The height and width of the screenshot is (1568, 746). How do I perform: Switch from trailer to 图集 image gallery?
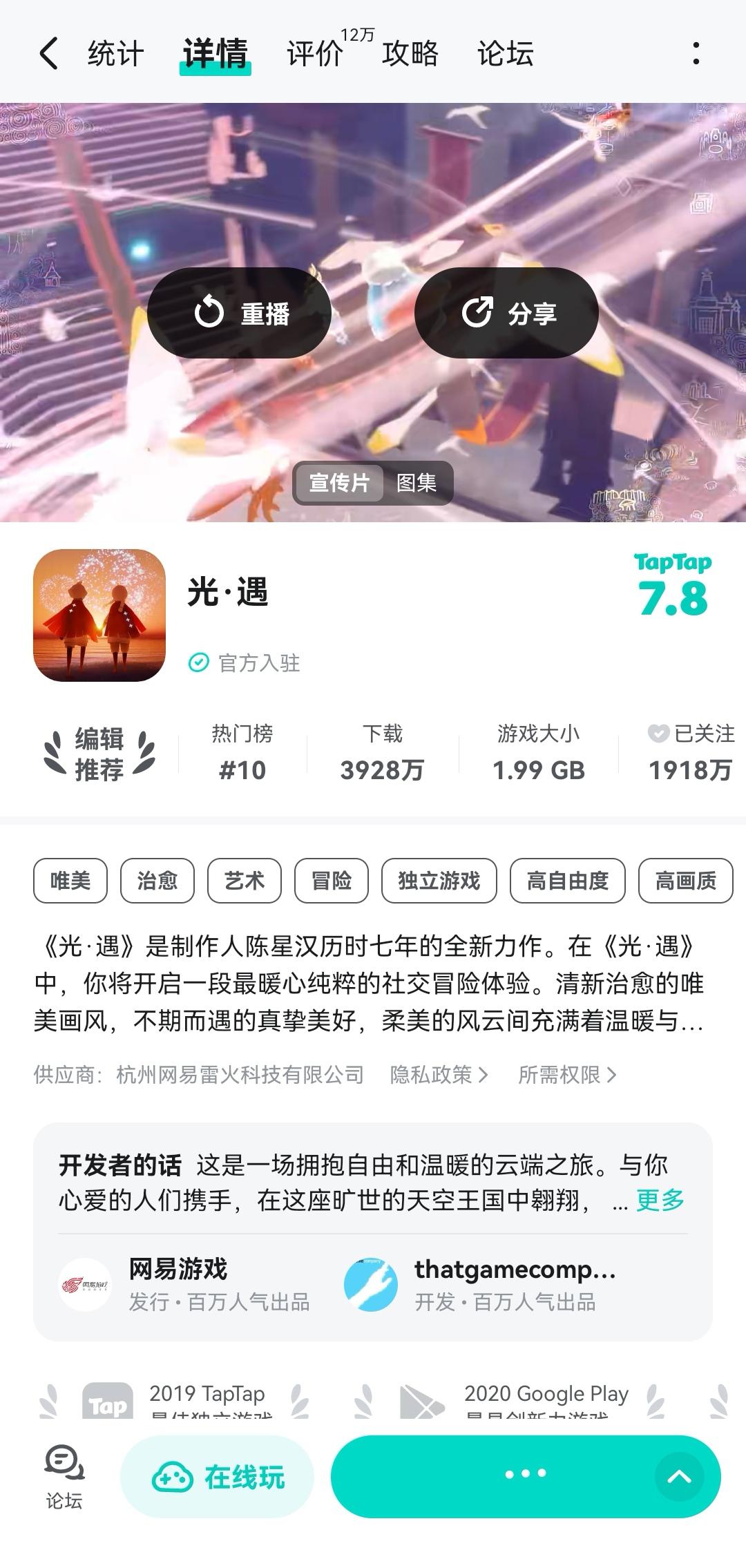(417, 484)
